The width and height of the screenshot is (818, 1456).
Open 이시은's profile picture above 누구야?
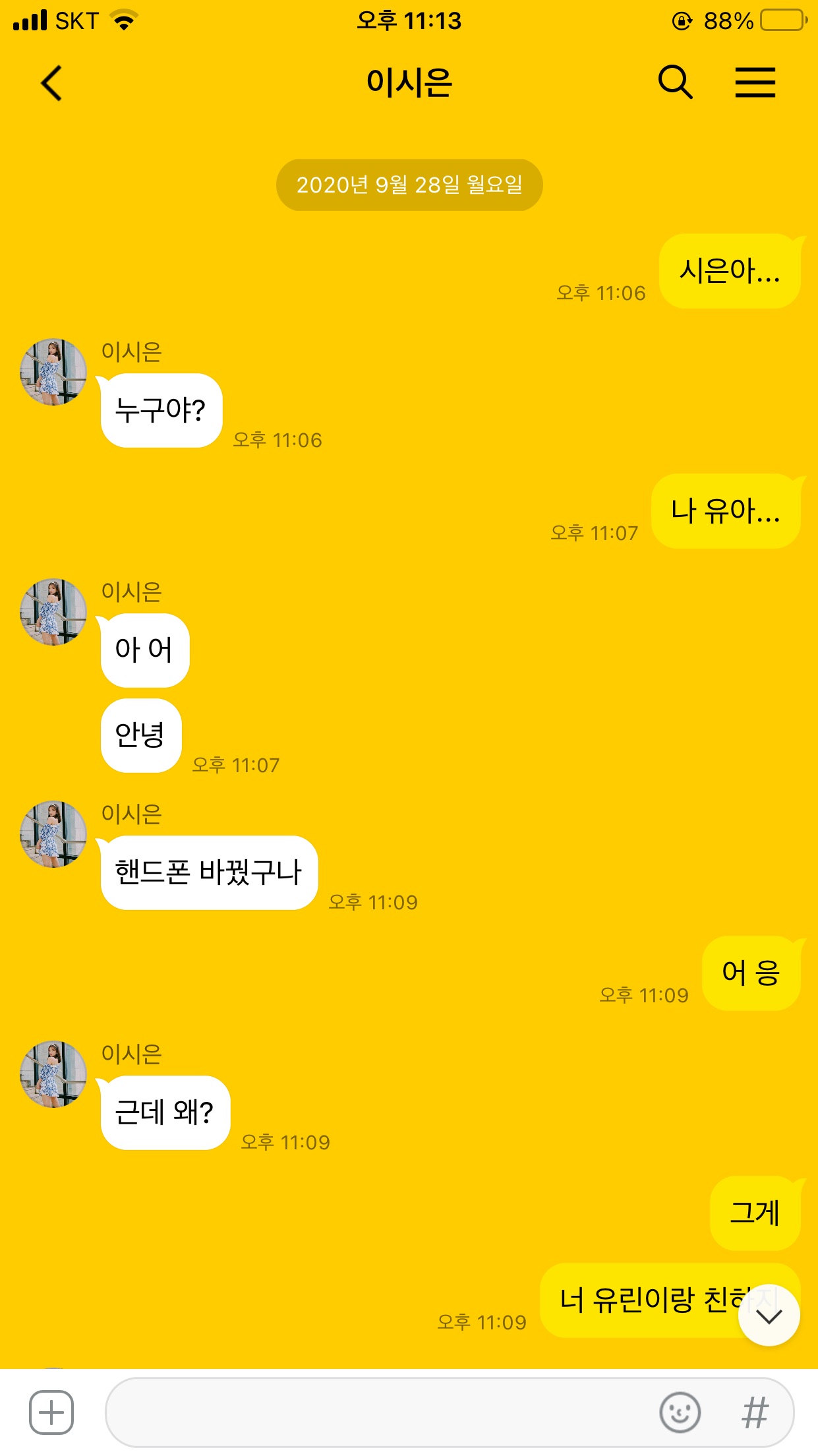53,372
